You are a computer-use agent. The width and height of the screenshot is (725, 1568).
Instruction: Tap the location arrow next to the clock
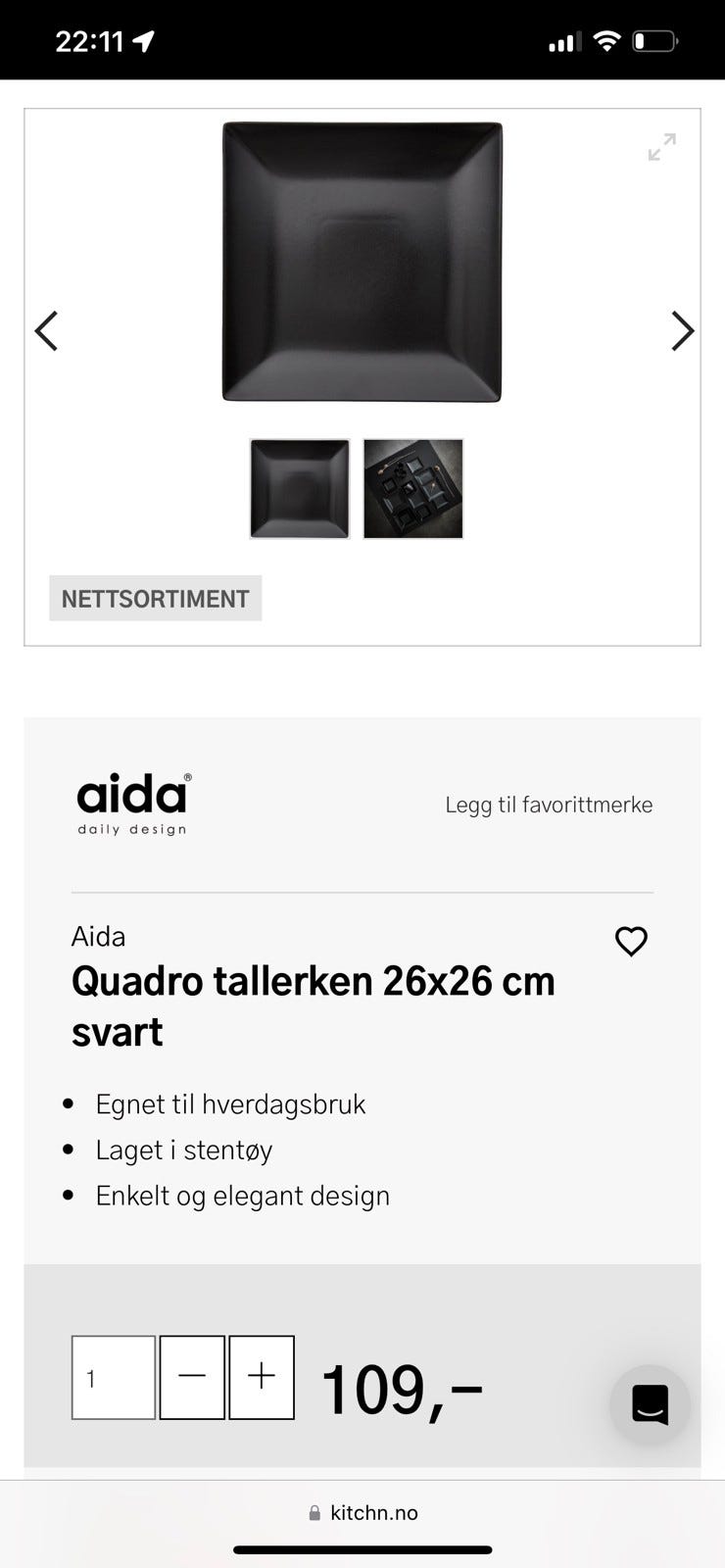coord(144,39)
